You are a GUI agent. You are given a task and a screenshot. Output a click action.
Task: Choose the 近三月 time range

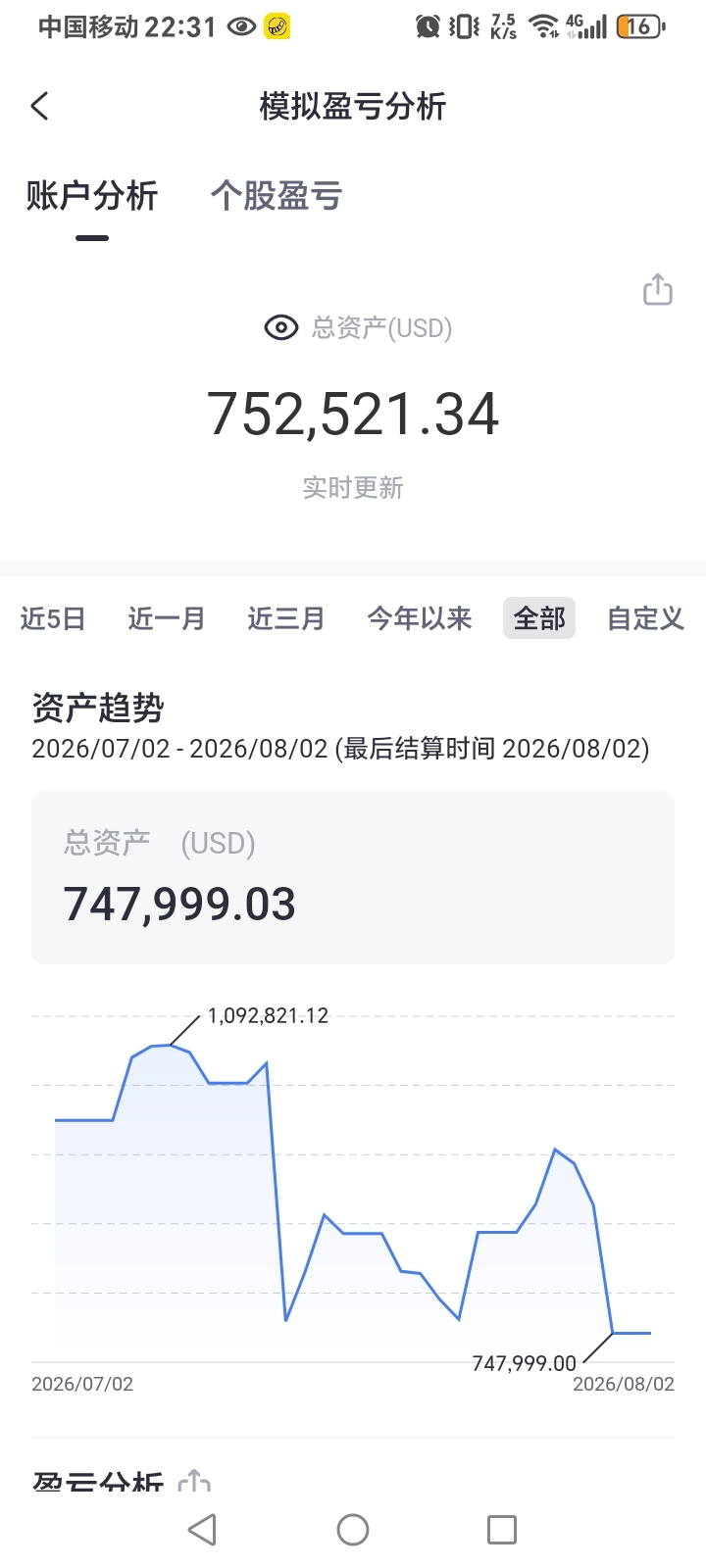[286, 618]
